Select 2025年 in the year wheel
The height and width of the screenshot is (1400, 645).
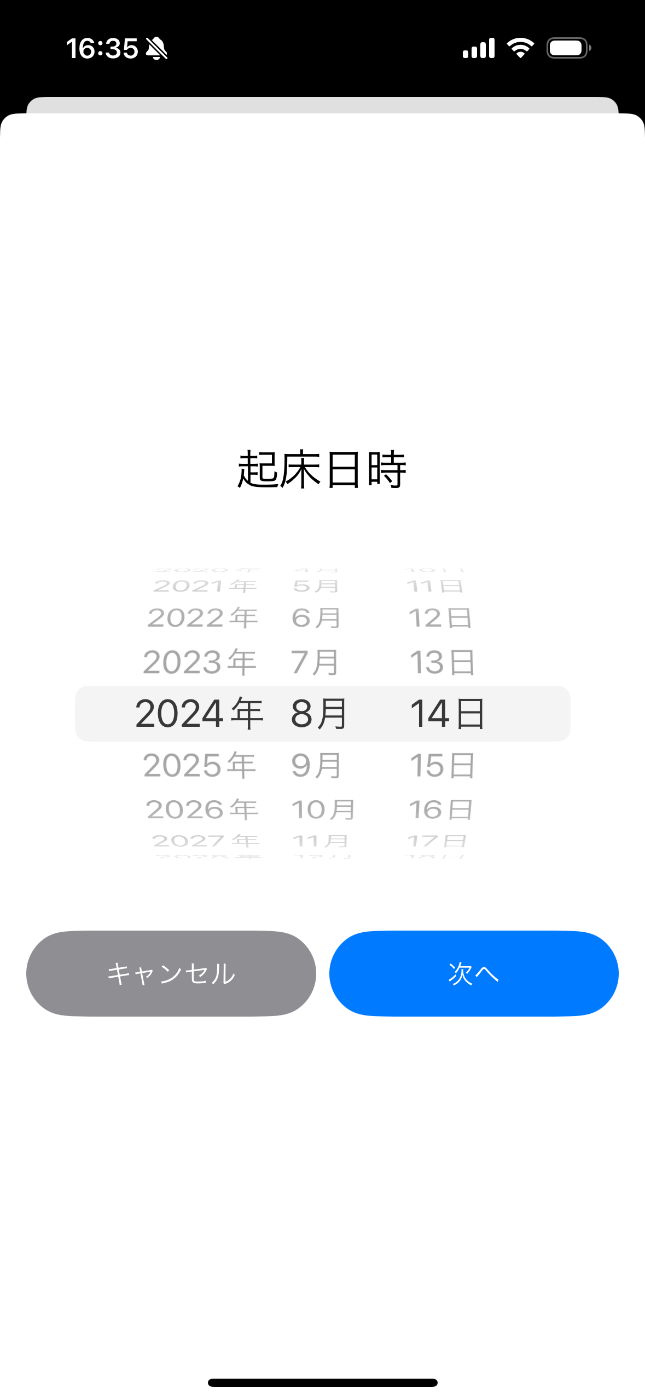200,766
